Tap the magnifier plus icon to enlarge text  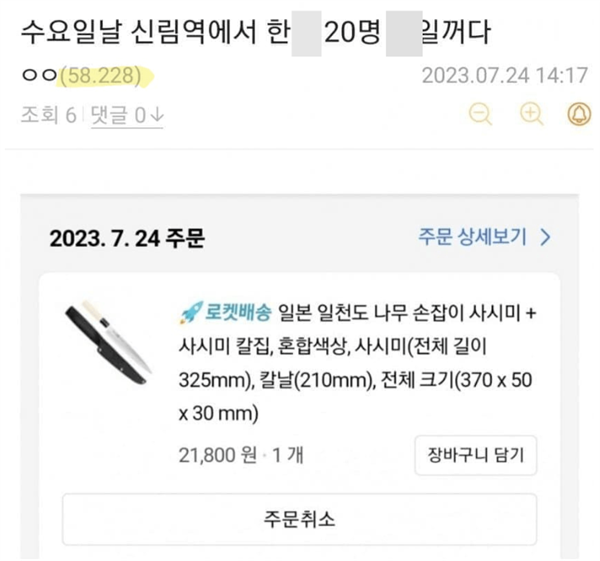[x=531, y=116]
